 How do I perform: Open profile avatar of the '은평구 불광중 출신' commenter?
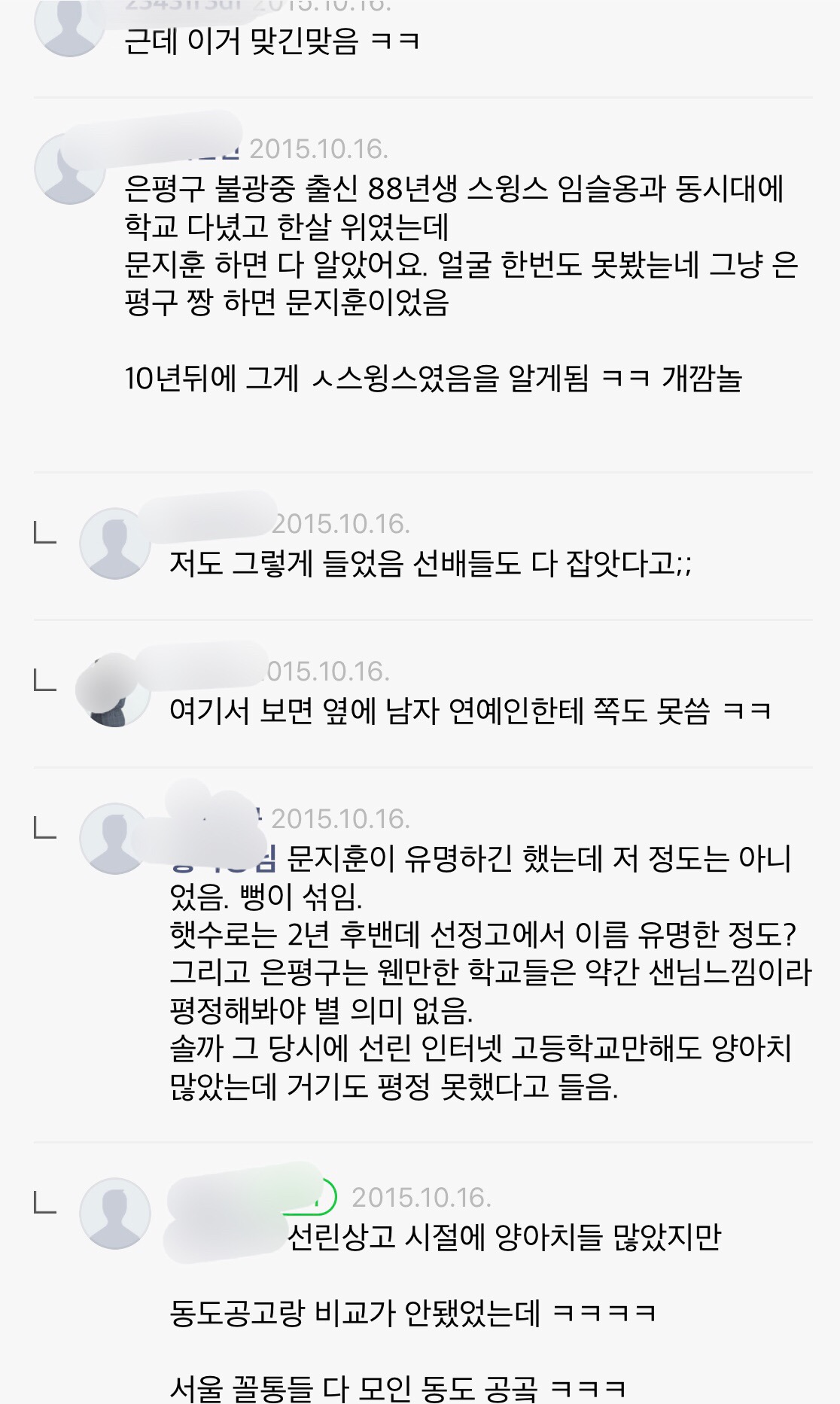(x=69, y=170)
